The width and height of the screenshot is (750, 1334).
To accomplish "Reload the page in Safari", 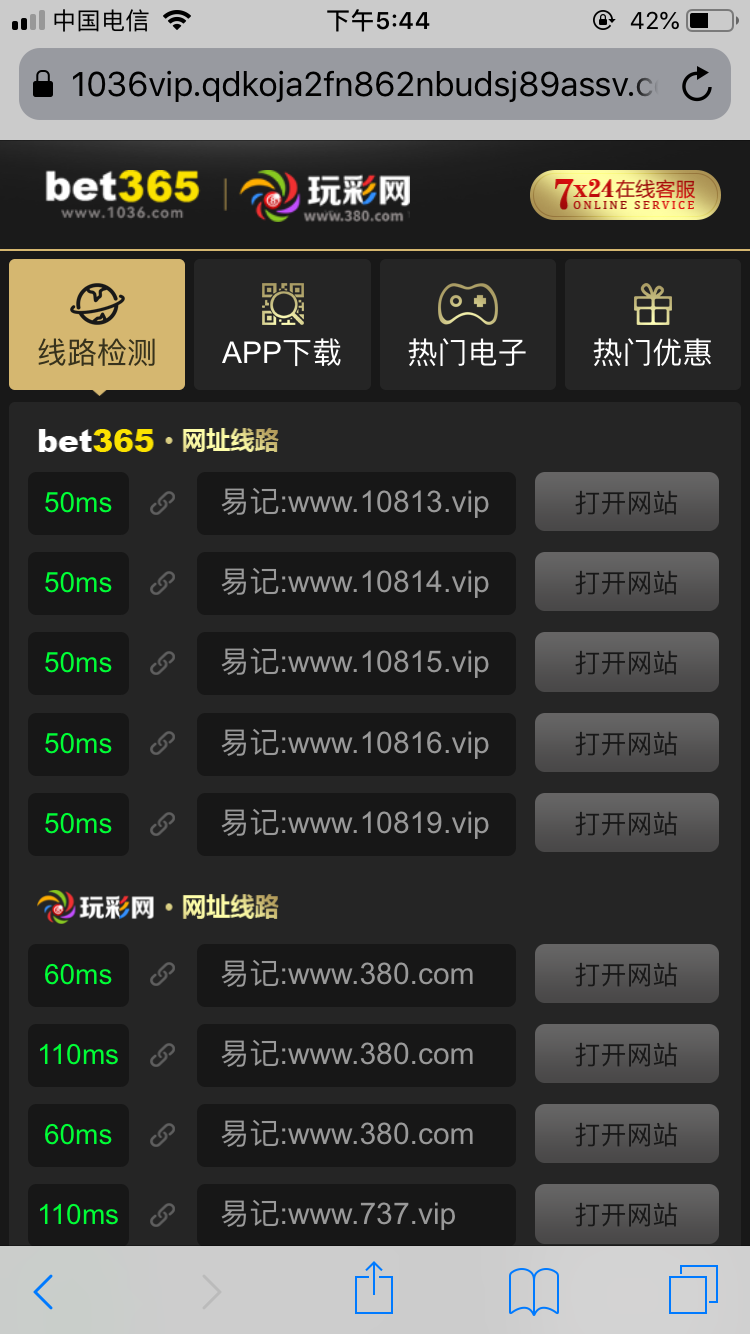I will (x=697, y=85).
